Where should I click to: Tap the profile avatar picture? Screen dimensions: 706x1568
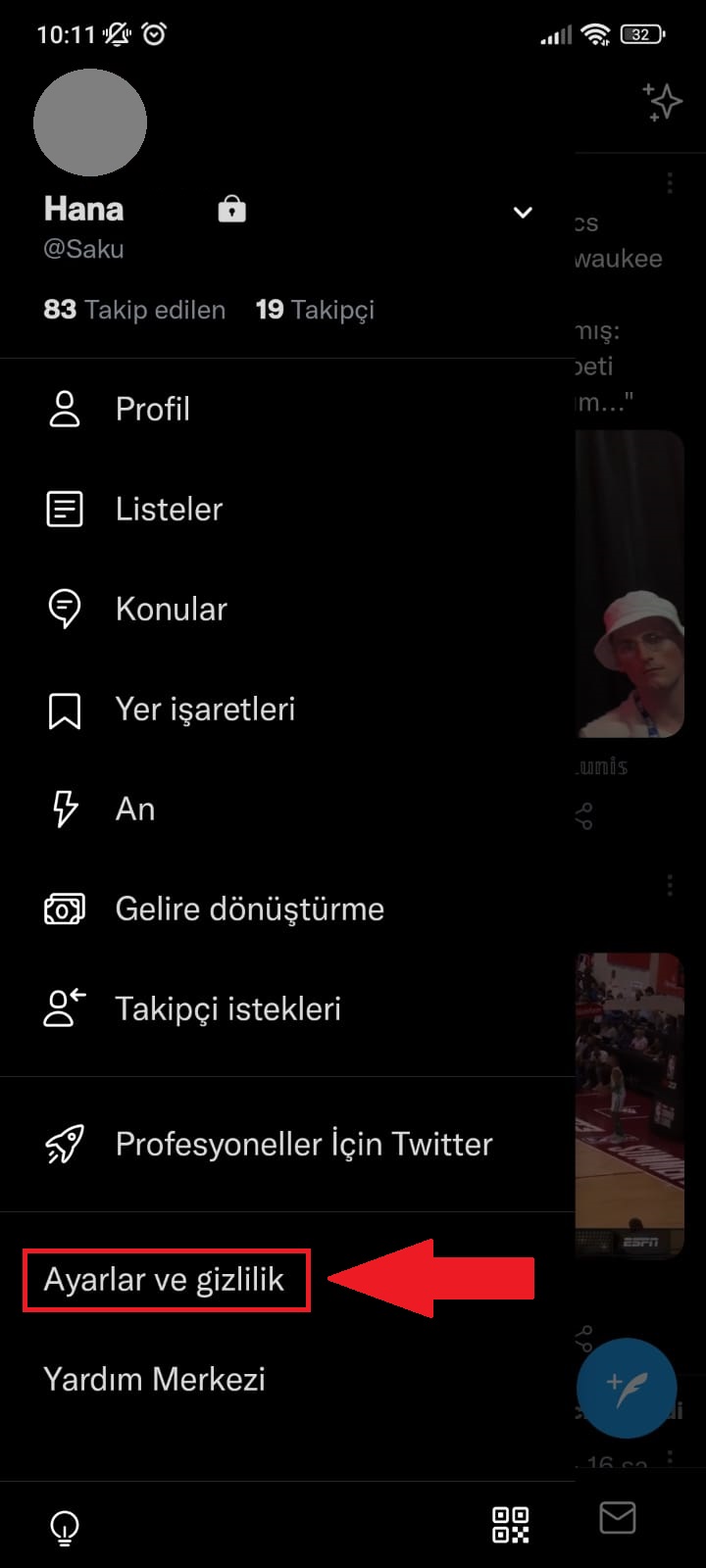tap(90, 122)
